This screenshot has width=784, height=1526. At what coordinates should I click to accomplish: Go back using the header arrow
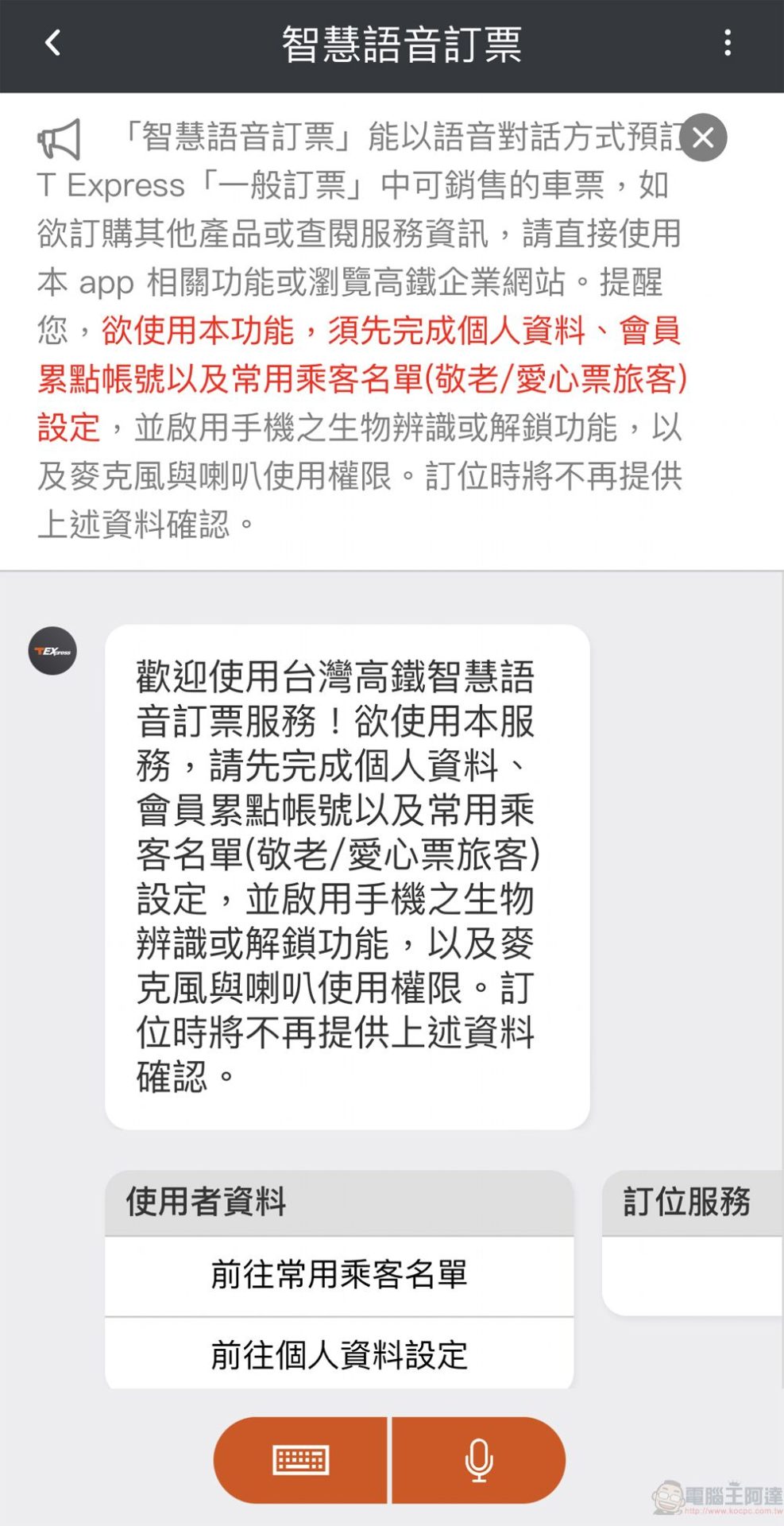[52, 43]
